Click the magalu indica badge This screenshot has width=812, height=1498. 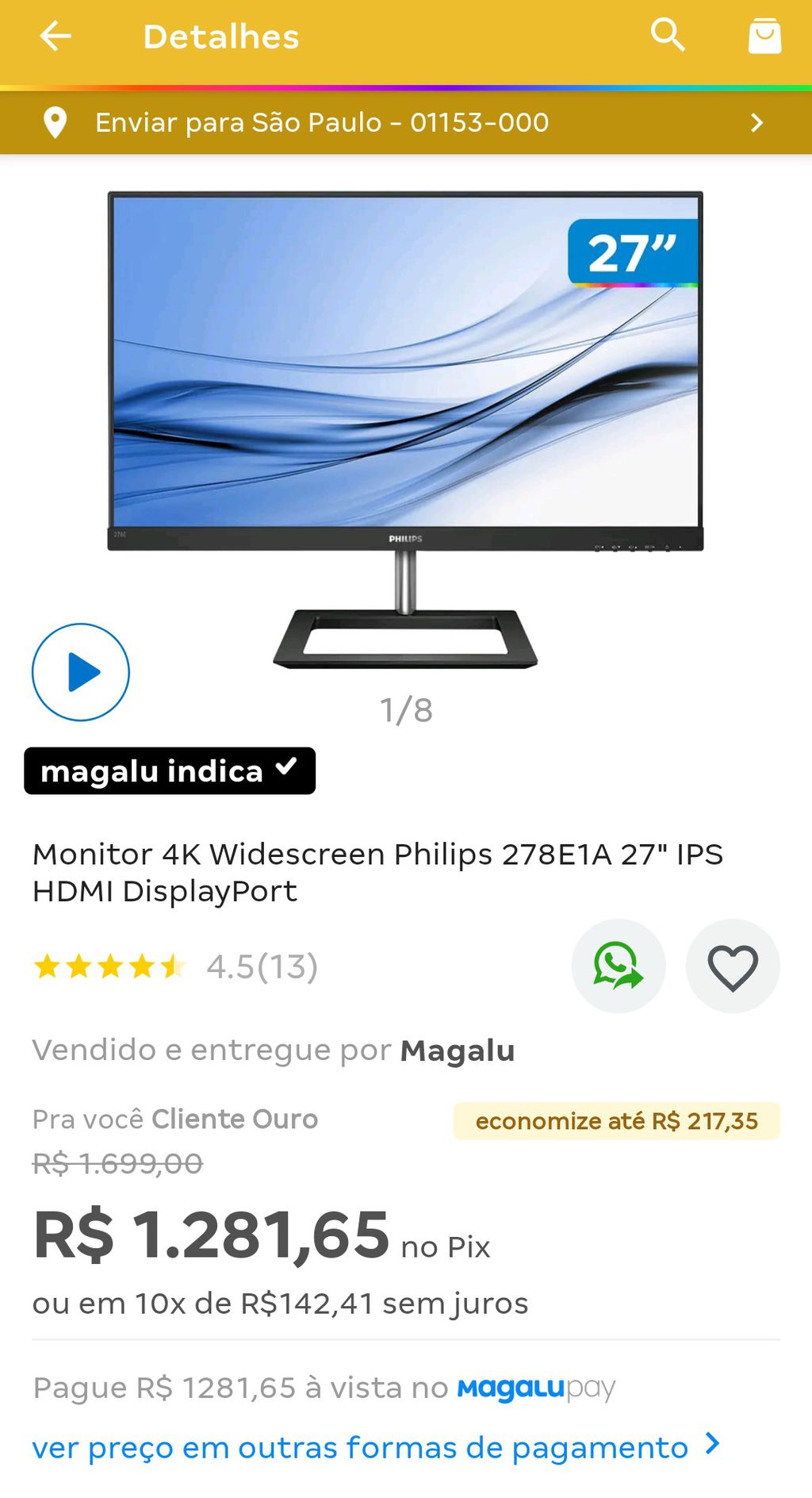coord(169,770)
